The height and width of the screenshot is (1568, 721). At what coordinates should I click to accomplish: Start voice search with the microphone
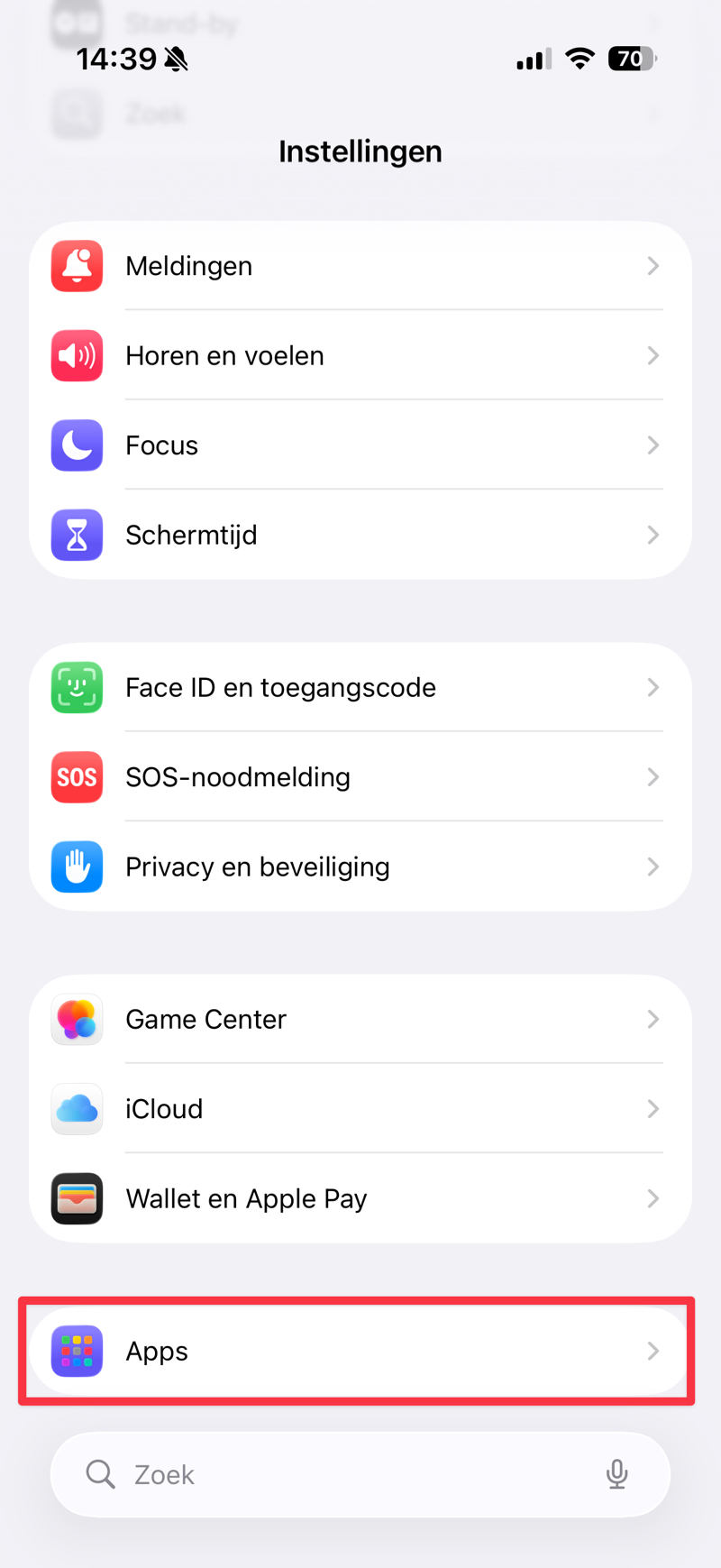616,1474
